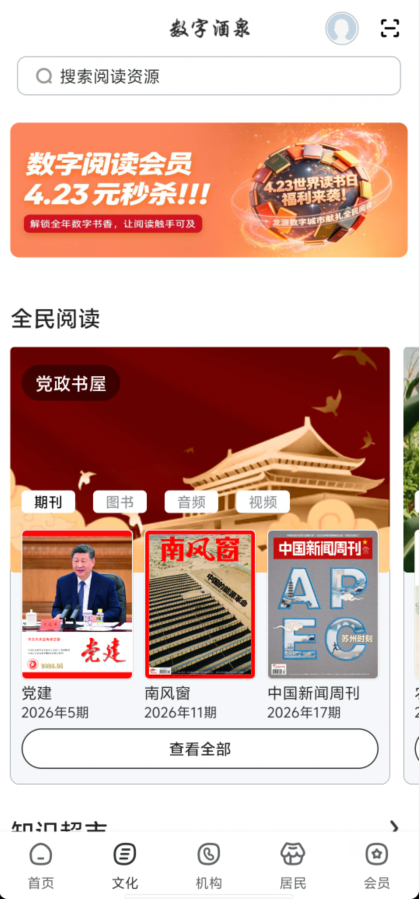Tap the 搜索阅读资源 search box
The width and height of the screenshot is (420, 899).
click(x=209, y=76)
